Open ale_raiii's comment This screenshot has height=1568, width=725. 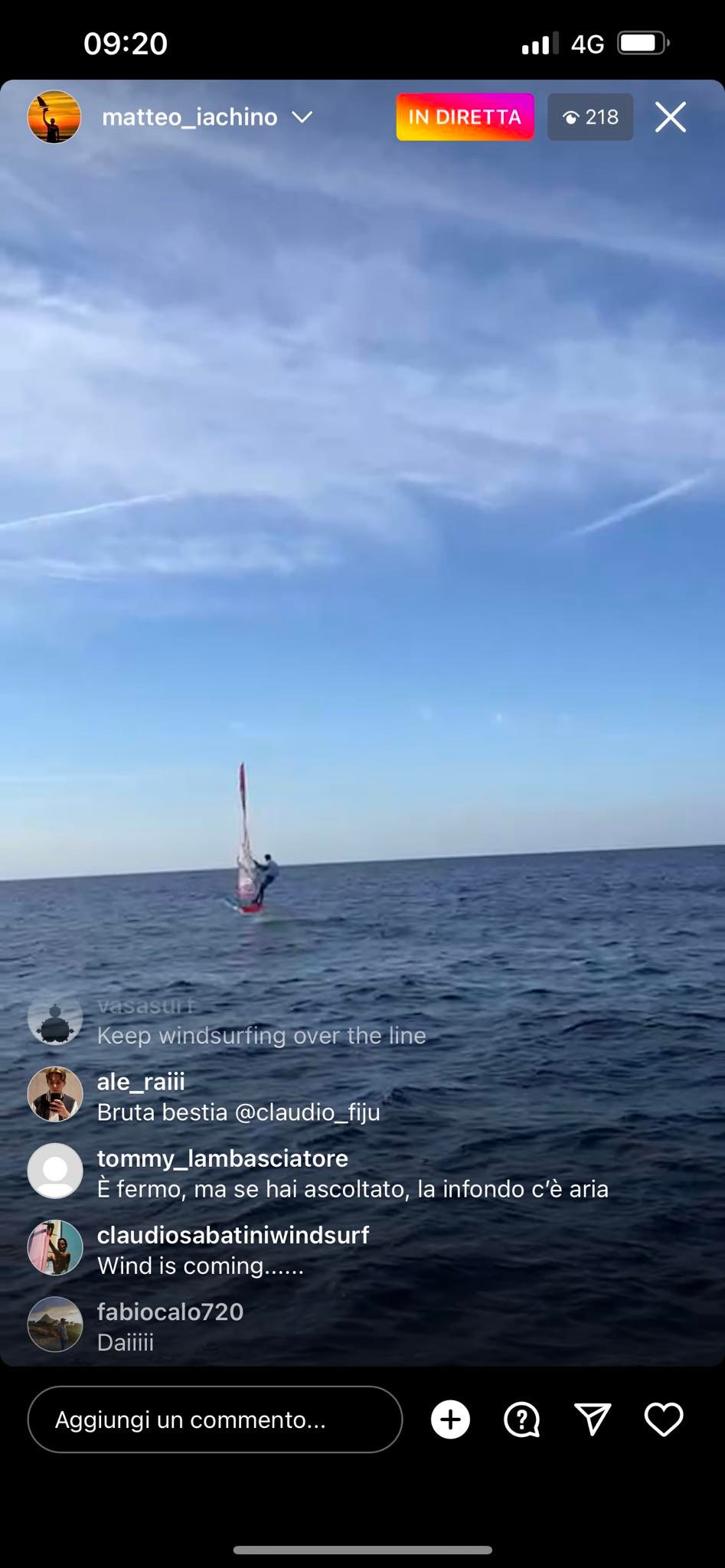pyautogui.click(x=239, y=1096)
